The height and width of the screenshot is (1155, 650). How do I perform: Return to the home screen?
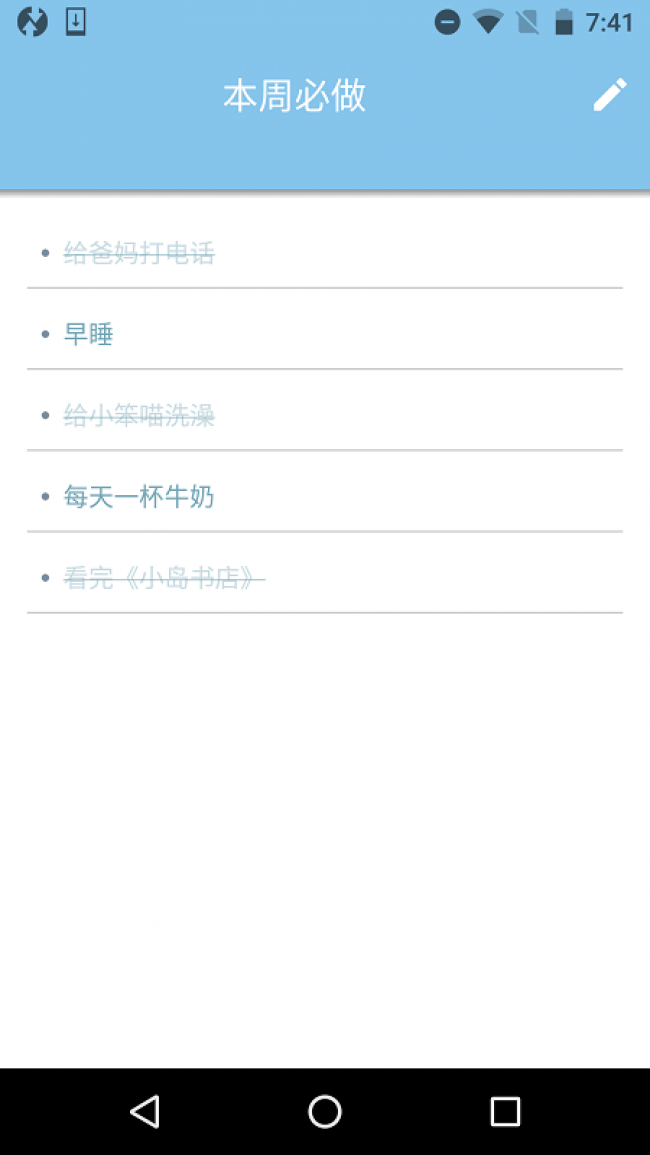tap(325, 1111)
